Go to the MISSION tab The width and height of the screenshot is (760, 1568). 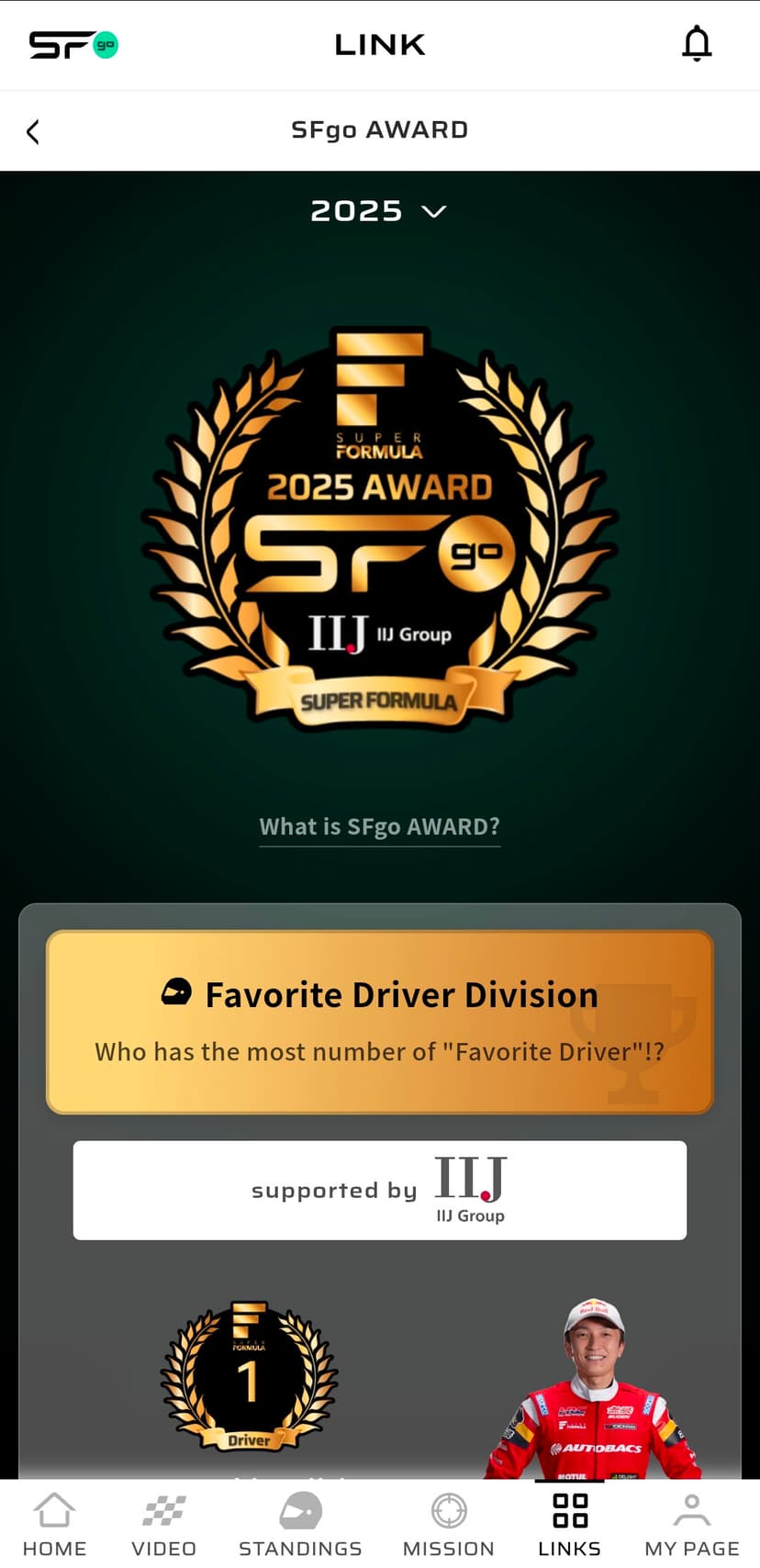(448, 1525)
